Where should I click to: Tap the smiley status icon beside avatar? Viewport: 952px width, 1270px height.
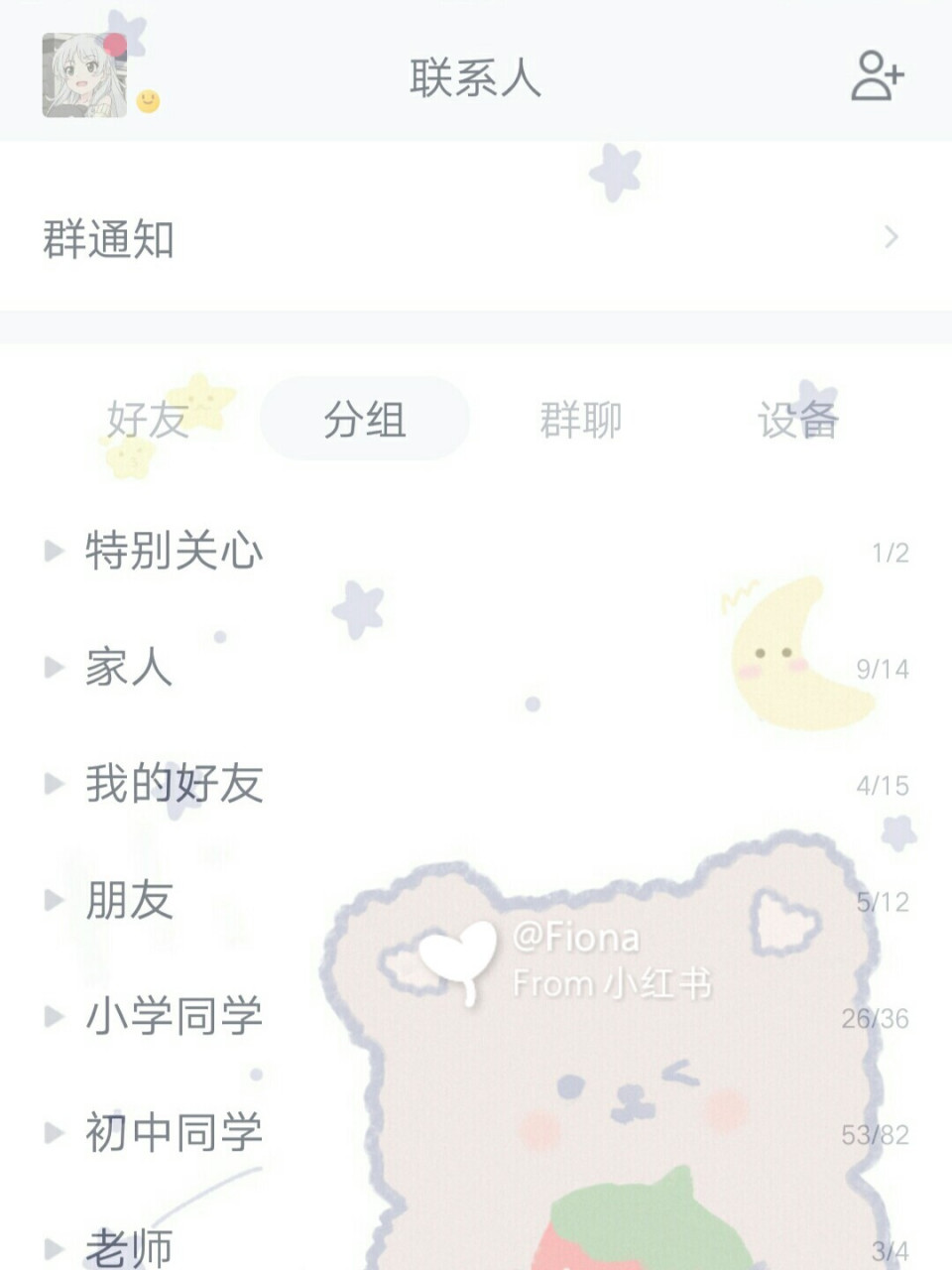tap(147, 99)
